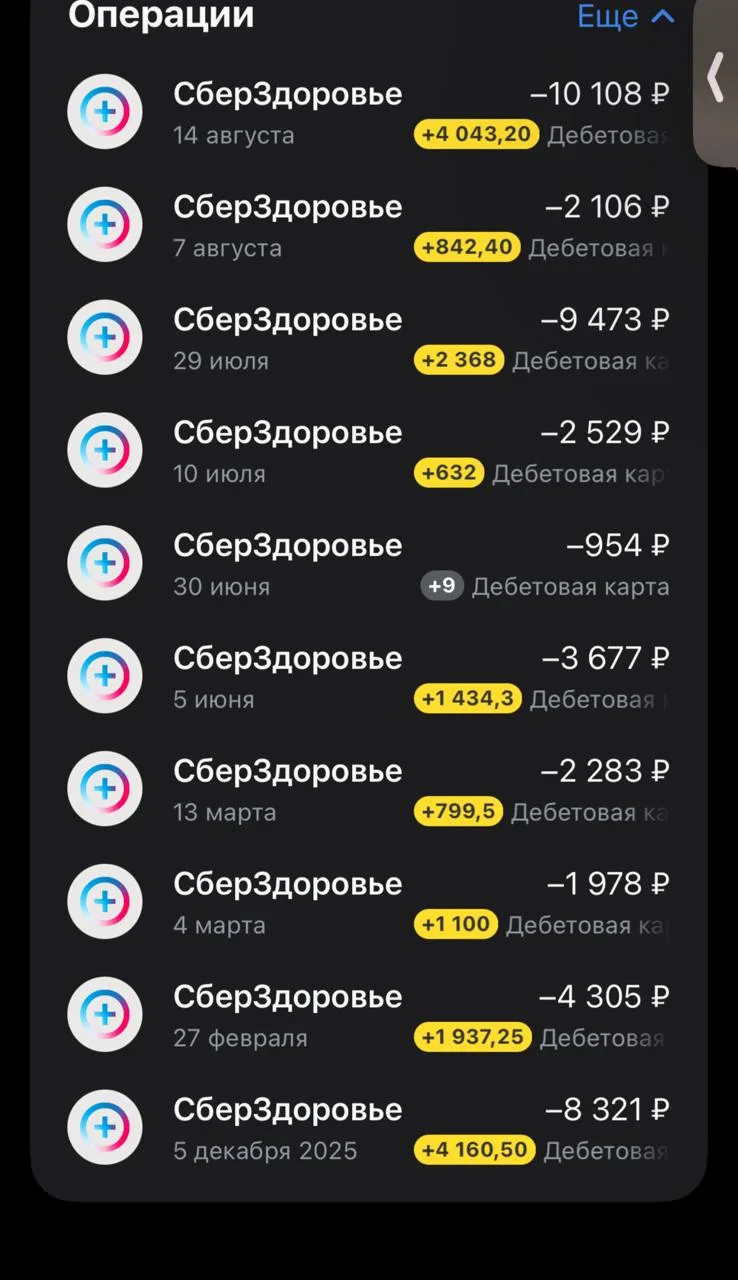Open the 4 марта payment of 1 978 ₽
The image size is (738, 1280).
[x=368, y=903]
